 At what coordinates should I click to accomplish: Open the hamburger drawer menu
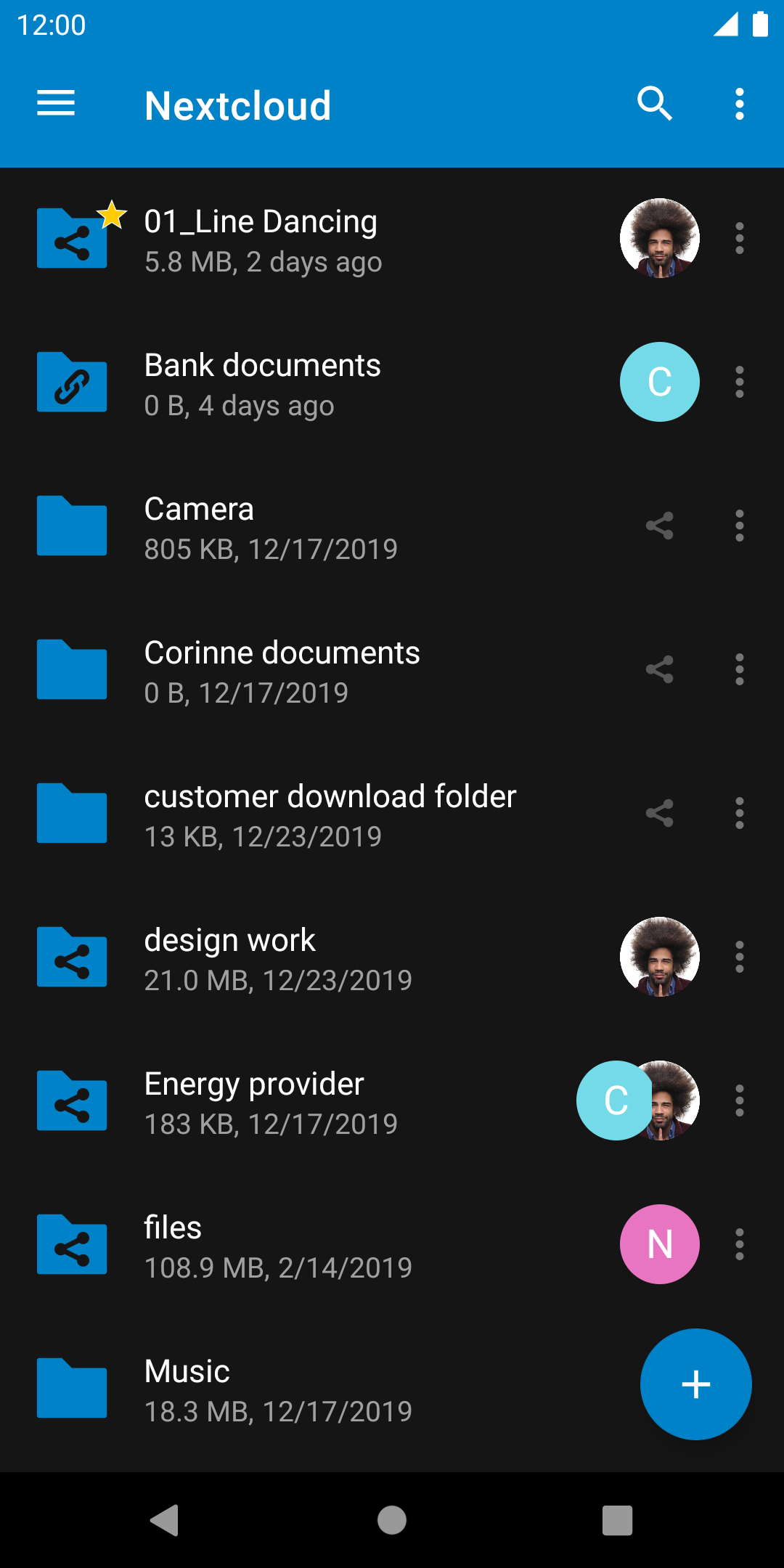56,104
